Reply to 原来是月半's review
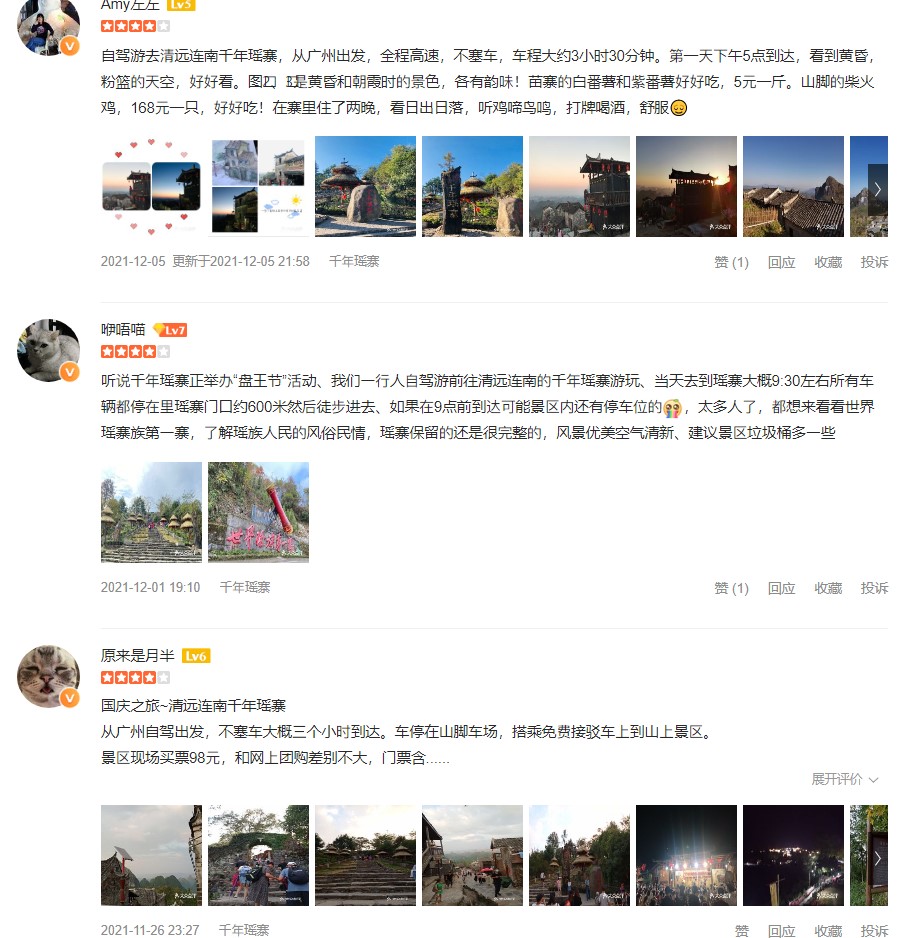The height and width of the screenshot is (938, 906). click(x=781, y=930)
